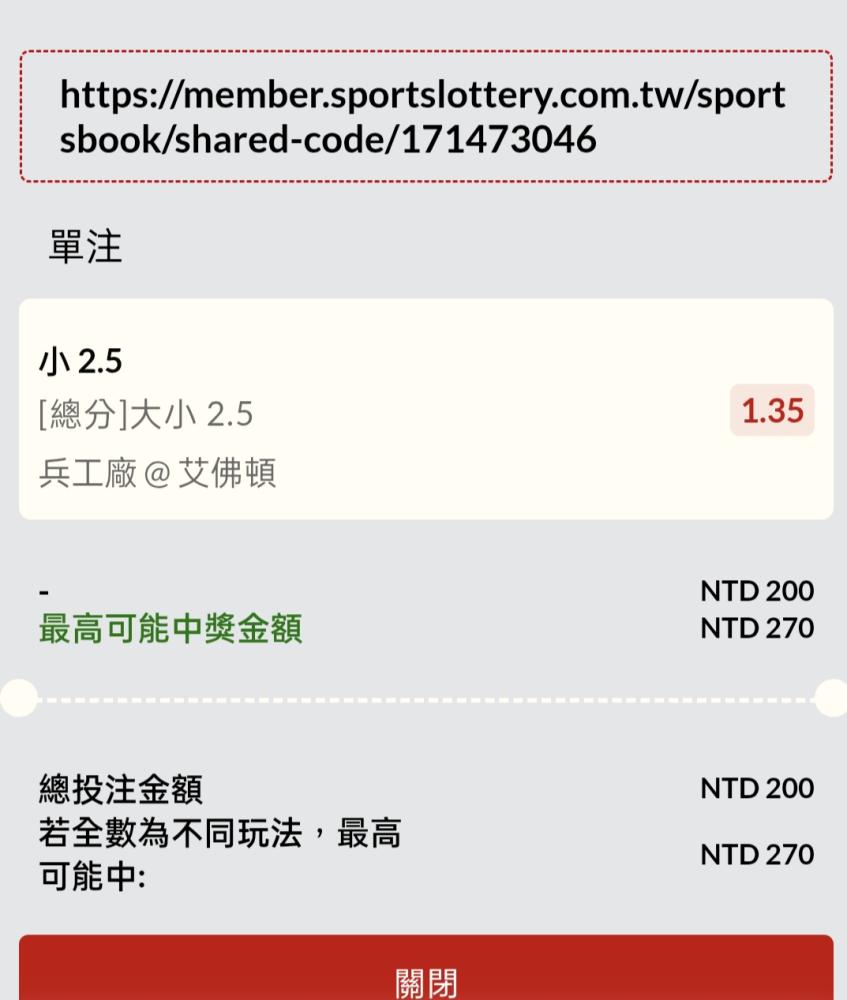Open the shared-code sportslottery link

(x=424, y=117)
